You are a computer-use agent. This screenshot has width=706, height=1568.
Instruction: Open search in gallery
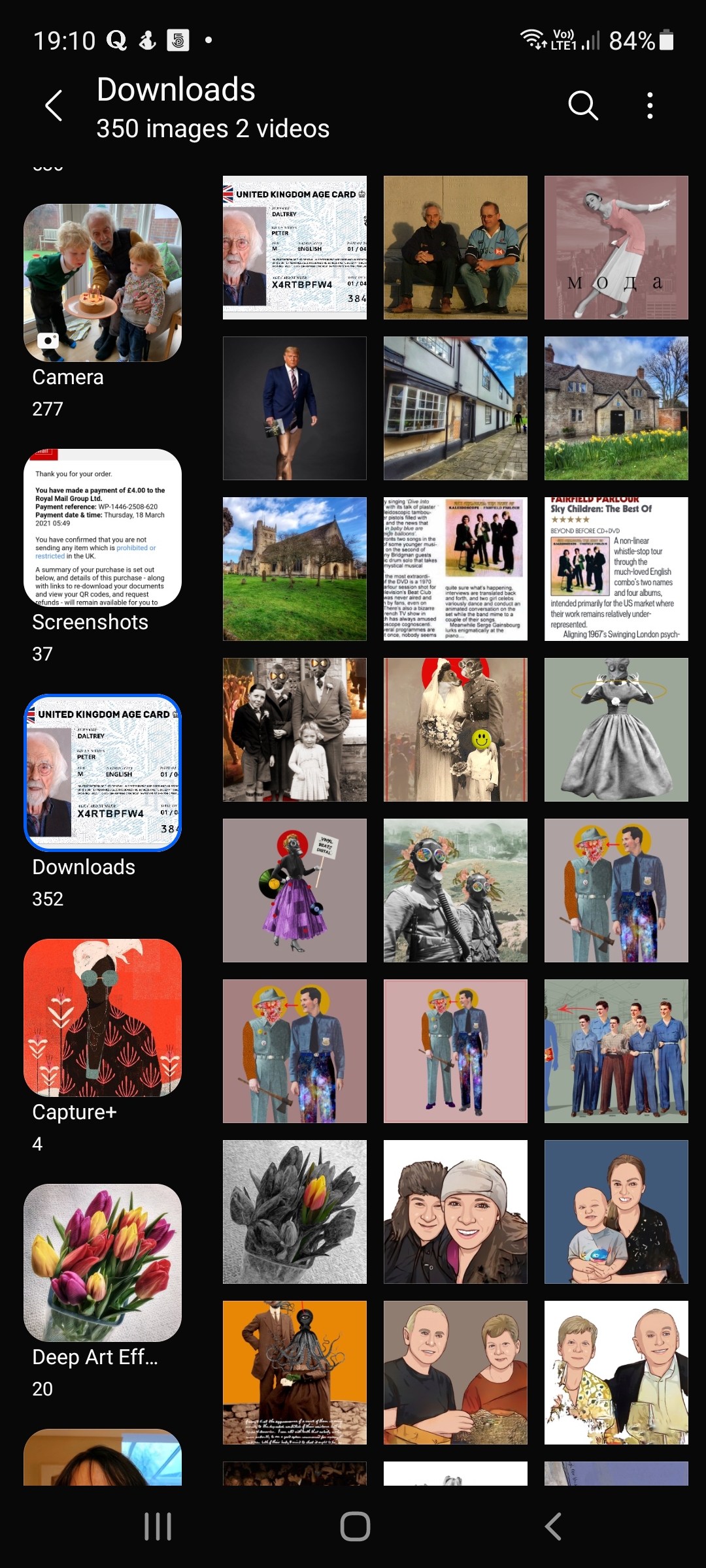click(x=582, y=105)
